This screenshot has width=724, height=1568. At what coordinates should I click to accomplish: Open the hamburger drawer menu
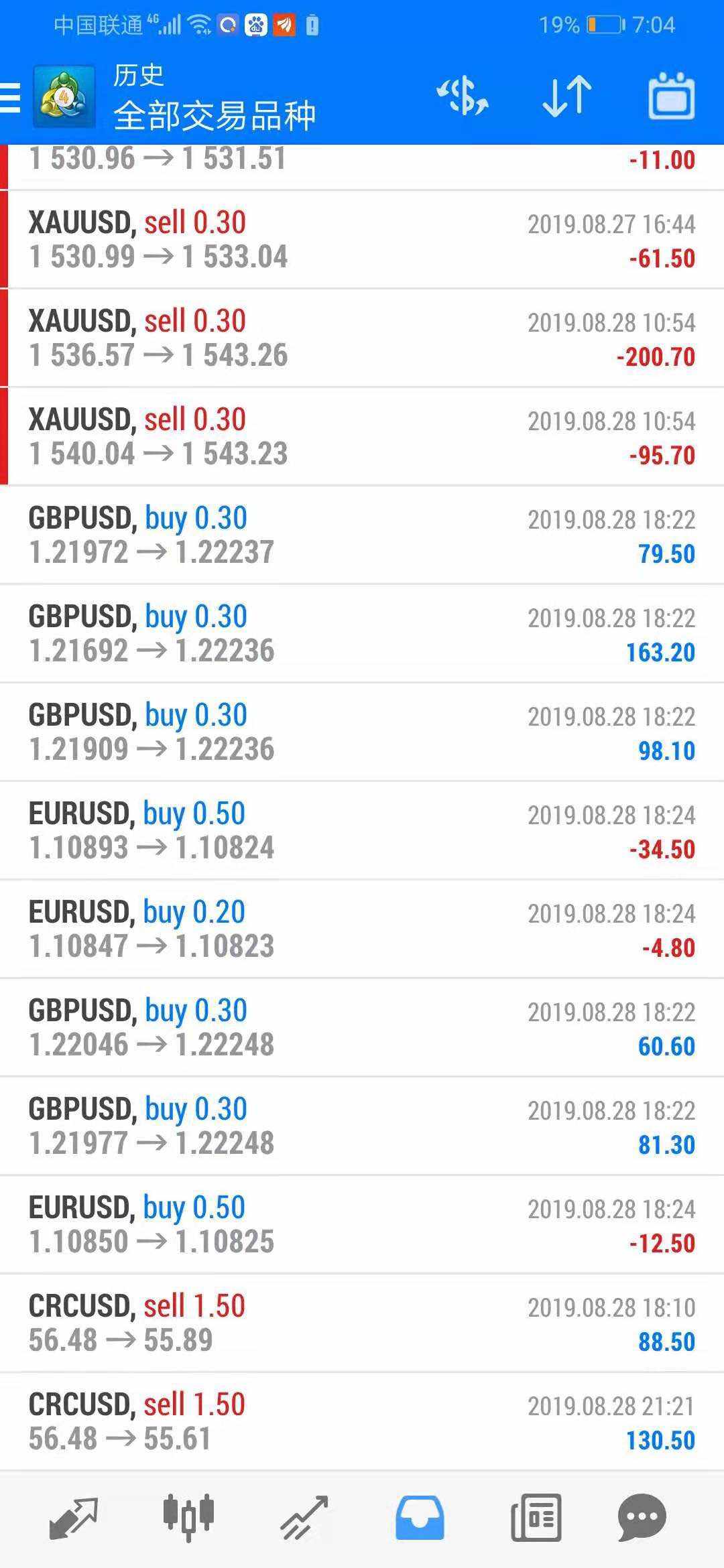coord(11,97)
